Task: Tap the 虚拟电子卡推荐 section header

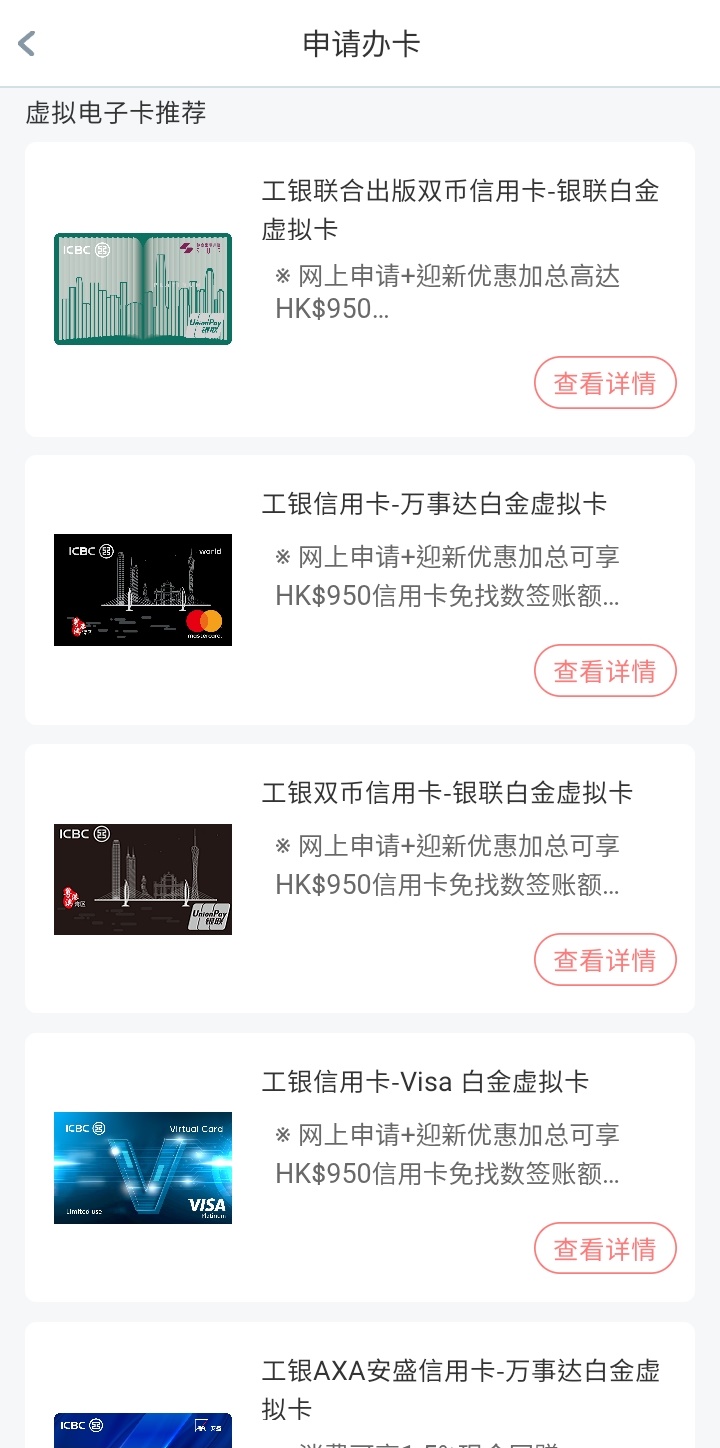Action: (x=114, y=114)
